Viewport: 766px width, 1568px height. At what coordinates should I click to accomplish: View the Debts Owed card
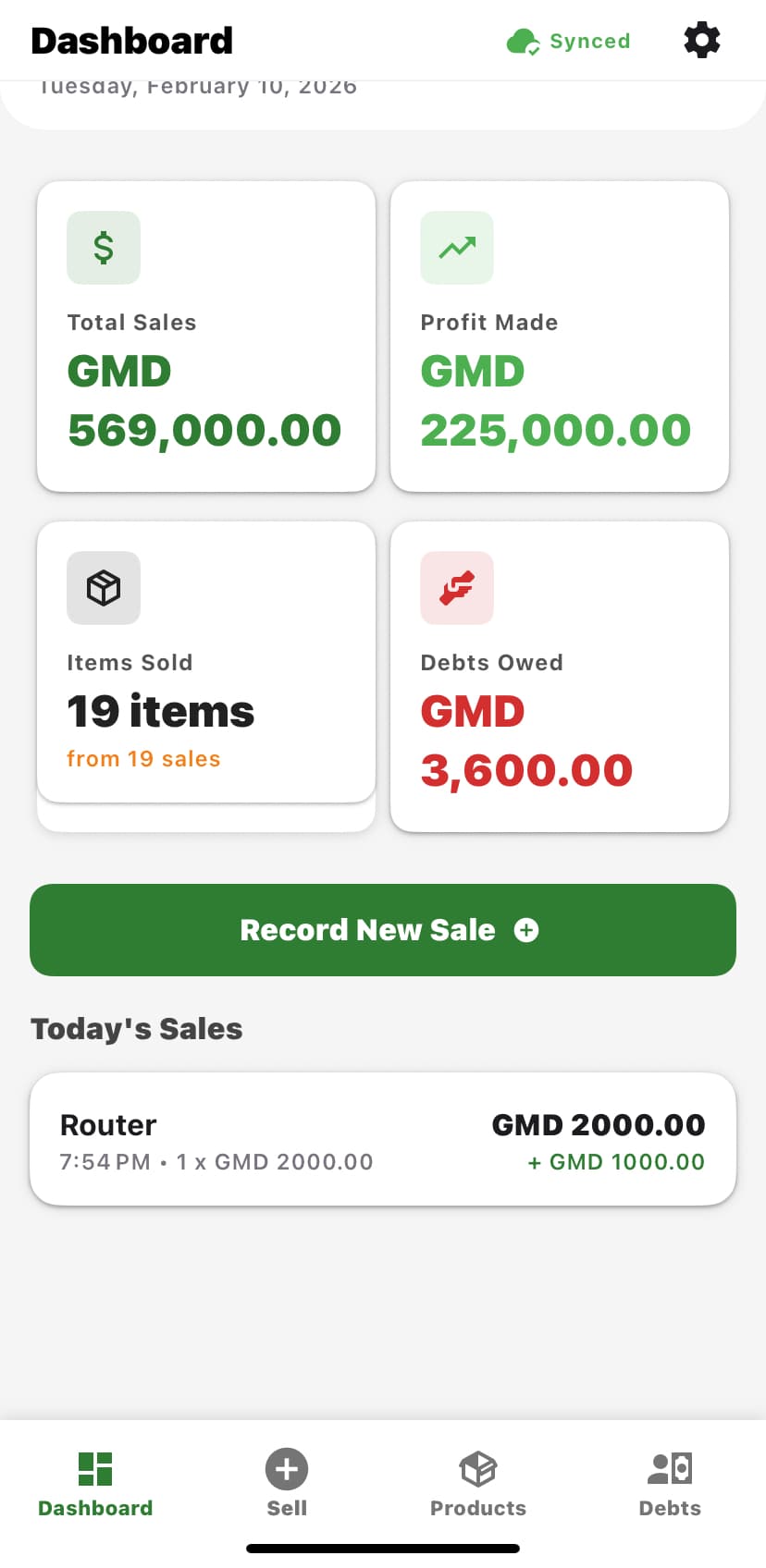560,677
